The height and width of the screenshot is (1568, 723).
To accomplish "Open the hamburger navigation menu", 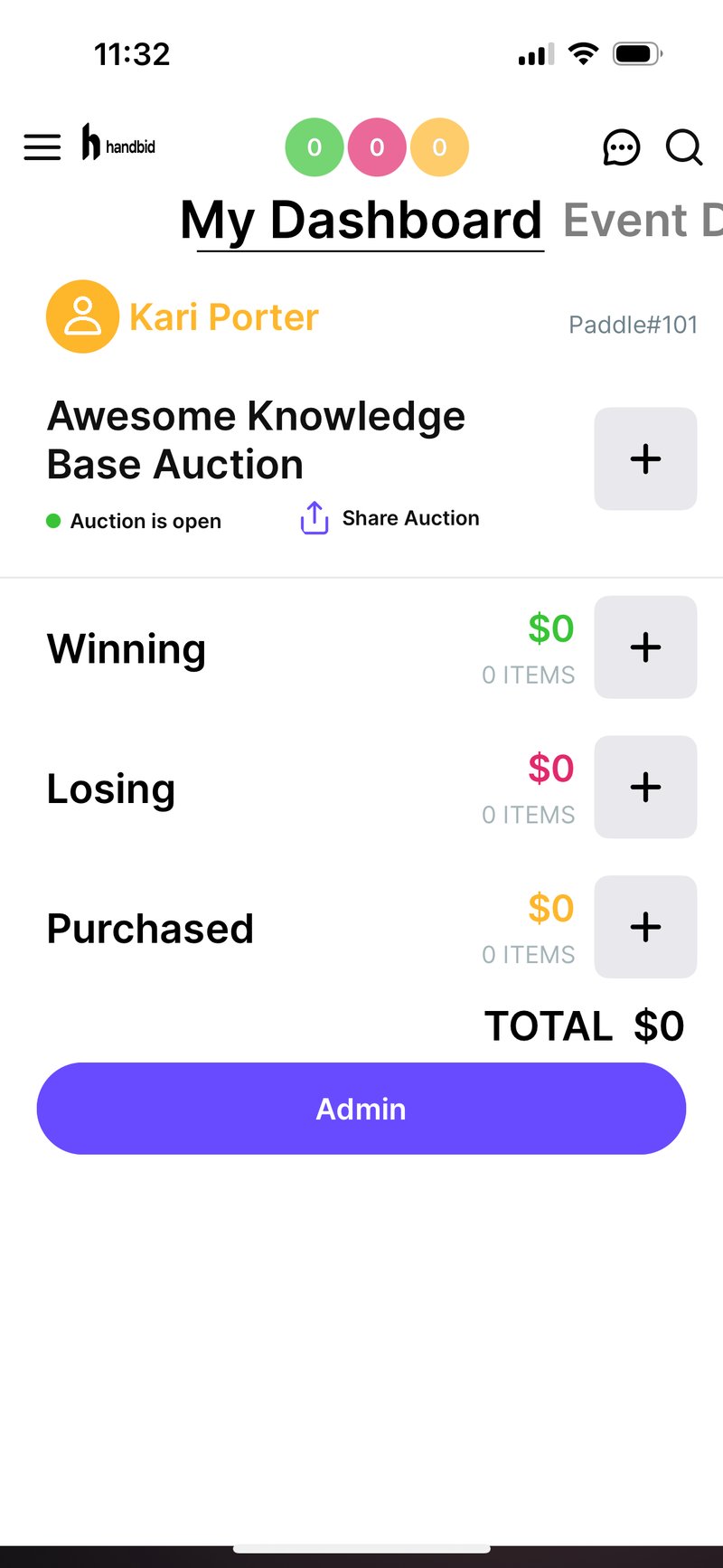I will (42, 146).
